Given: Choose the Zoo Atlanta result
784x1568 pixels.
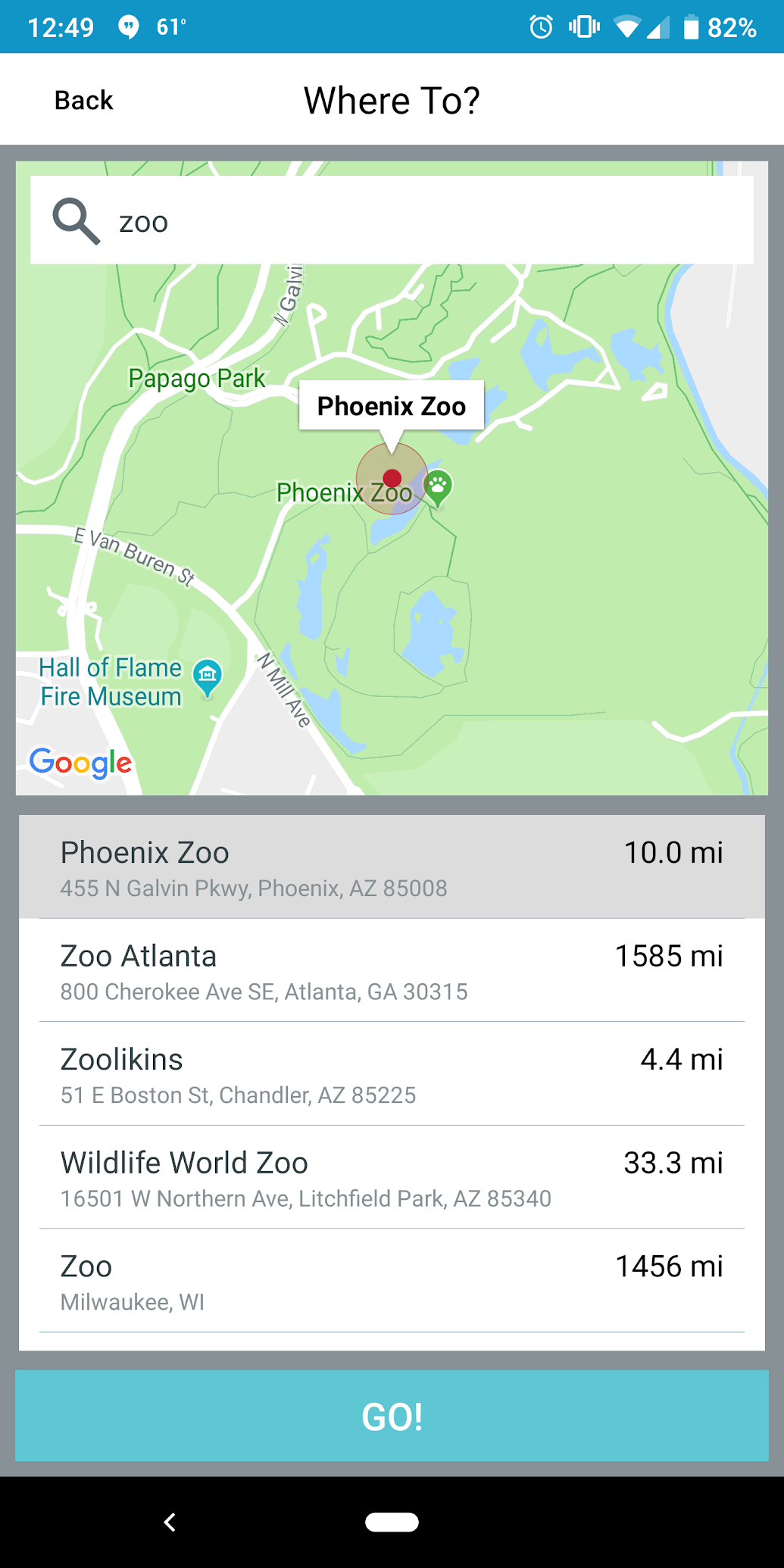Looking at the screenshot, I should (392, 971).
